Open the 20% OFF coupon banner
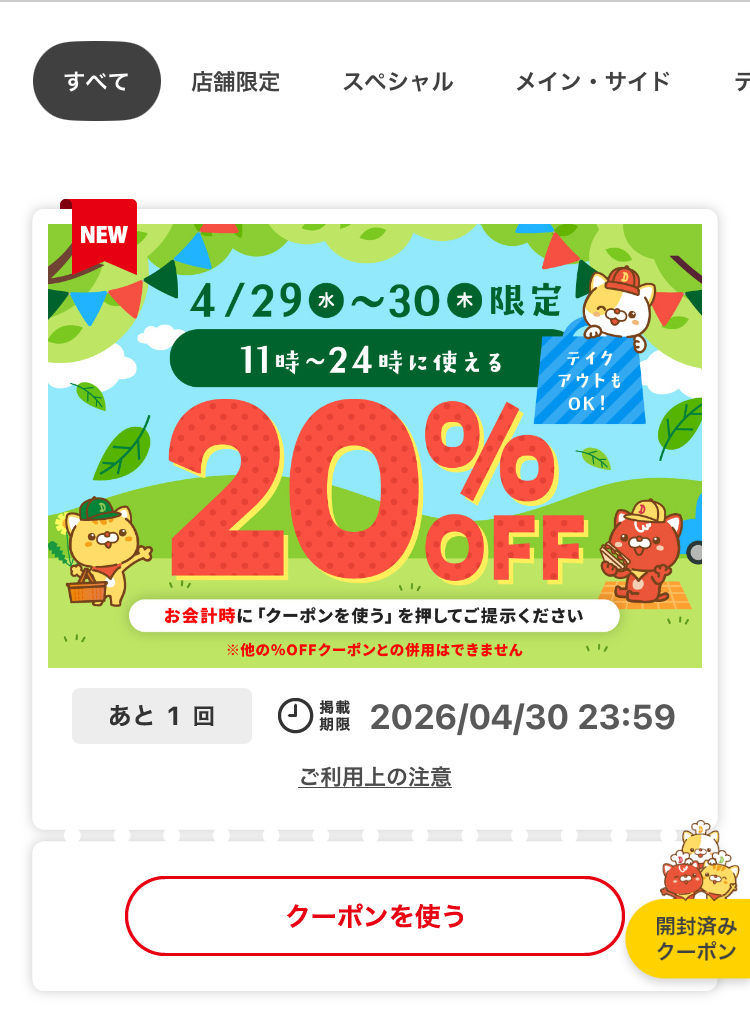Image resolution: width=750 pixels, height=1022 pixels. coord(375,445)
